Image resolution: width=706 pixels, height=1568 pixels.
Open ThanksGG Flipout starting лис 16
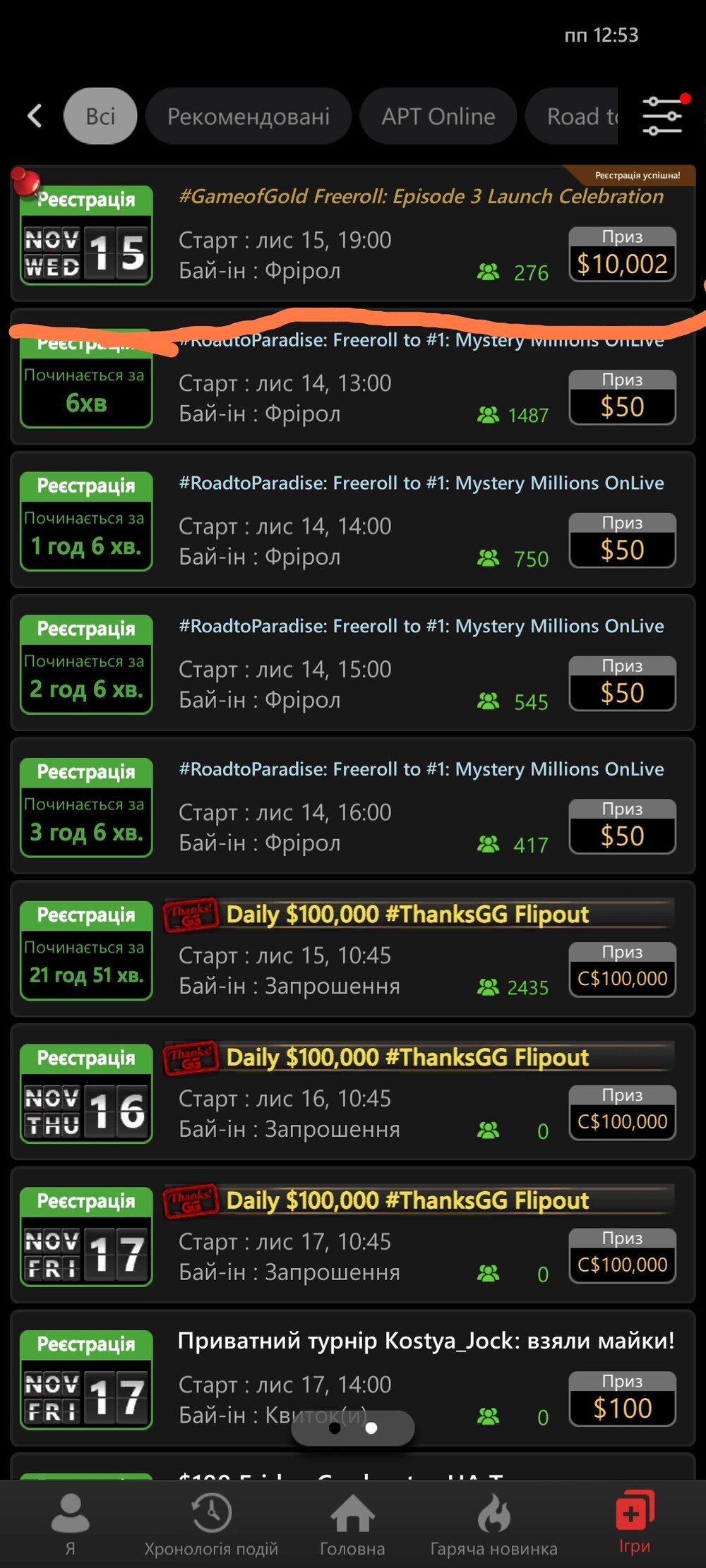[x=353, y=1092]
